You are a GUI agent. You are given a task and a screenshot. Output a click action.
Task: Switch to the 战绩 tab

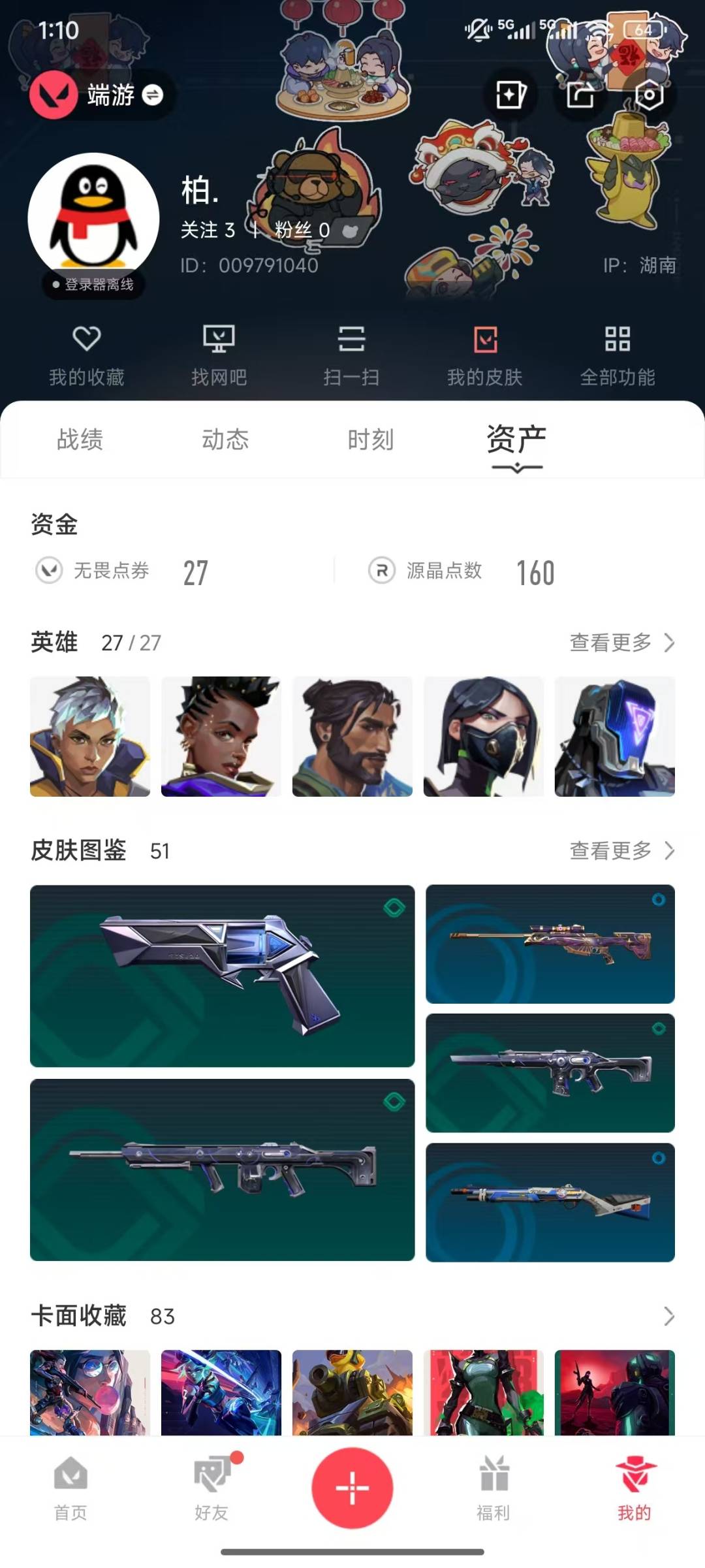coord(80,440)
